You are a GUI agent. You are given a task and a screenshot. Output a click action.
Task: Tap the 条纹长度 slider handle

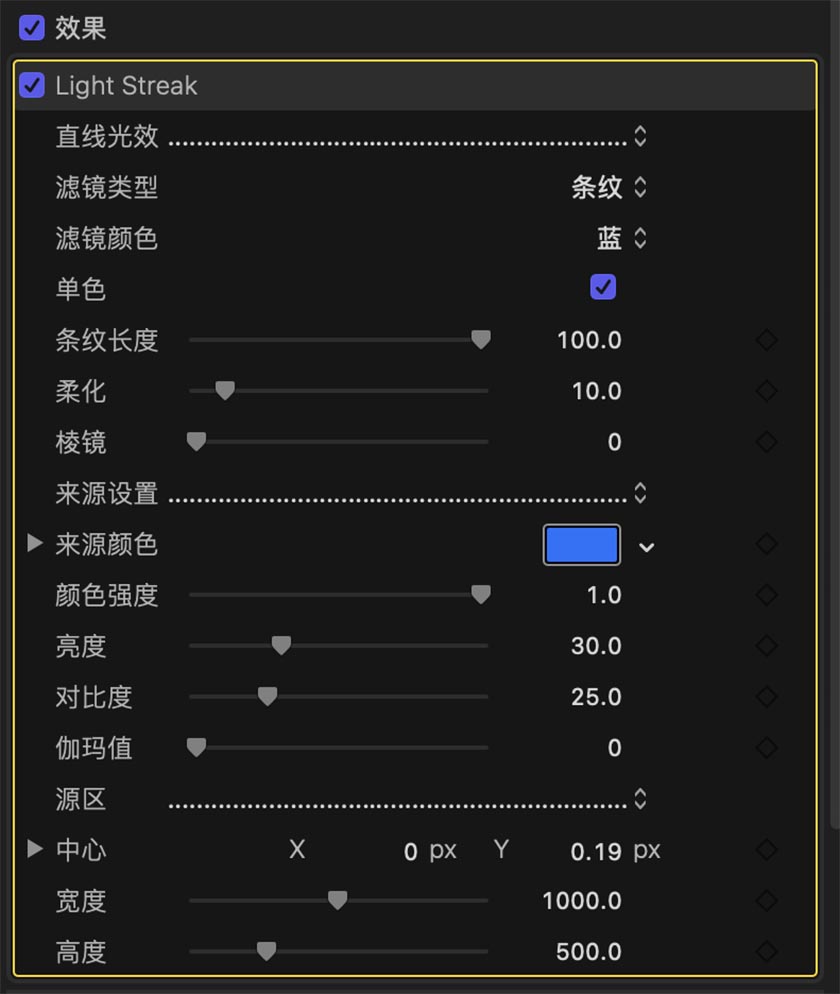[x=481, y=340]
